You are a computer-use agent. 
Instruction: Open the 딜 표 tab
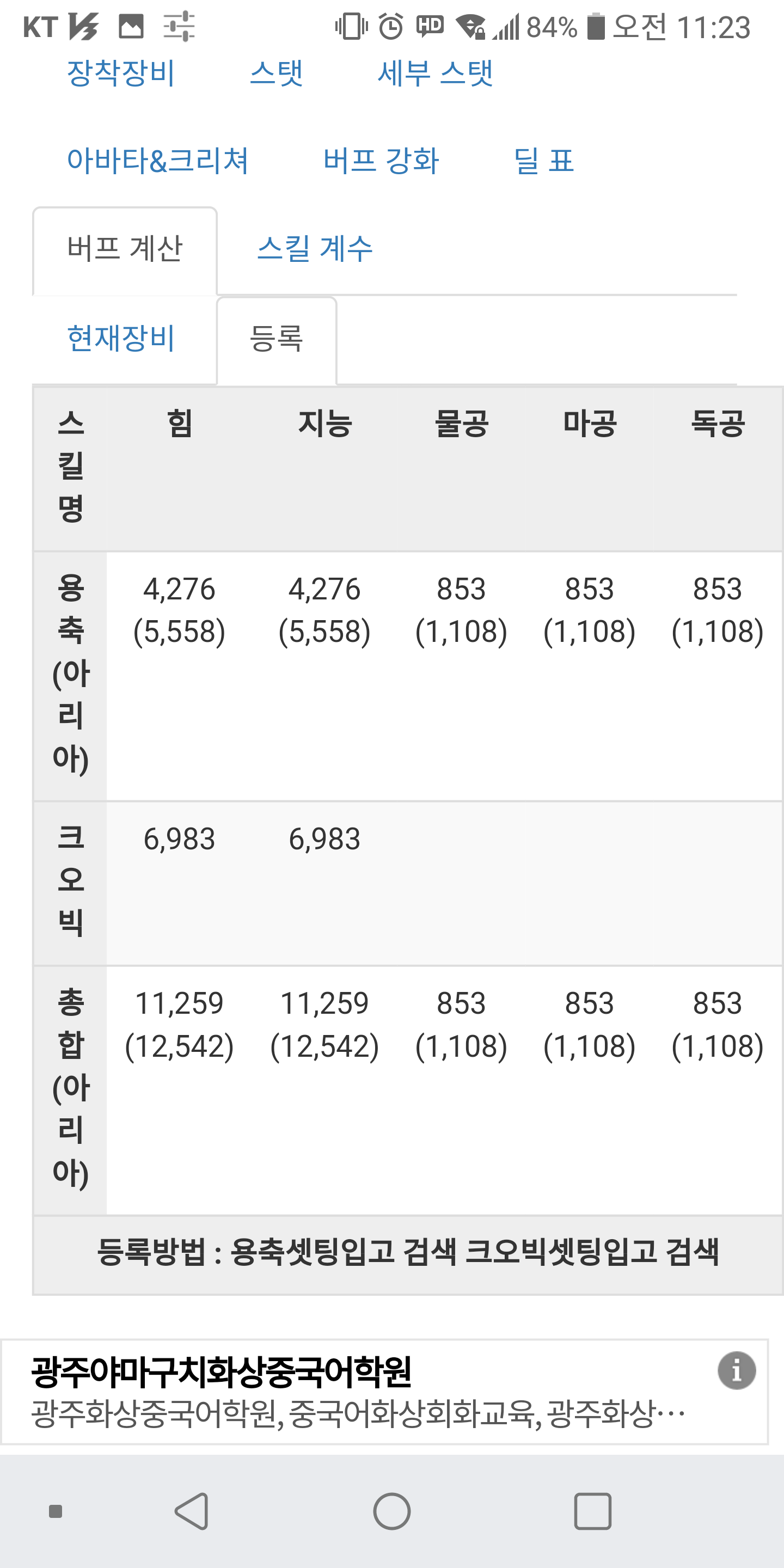point(543,161)
